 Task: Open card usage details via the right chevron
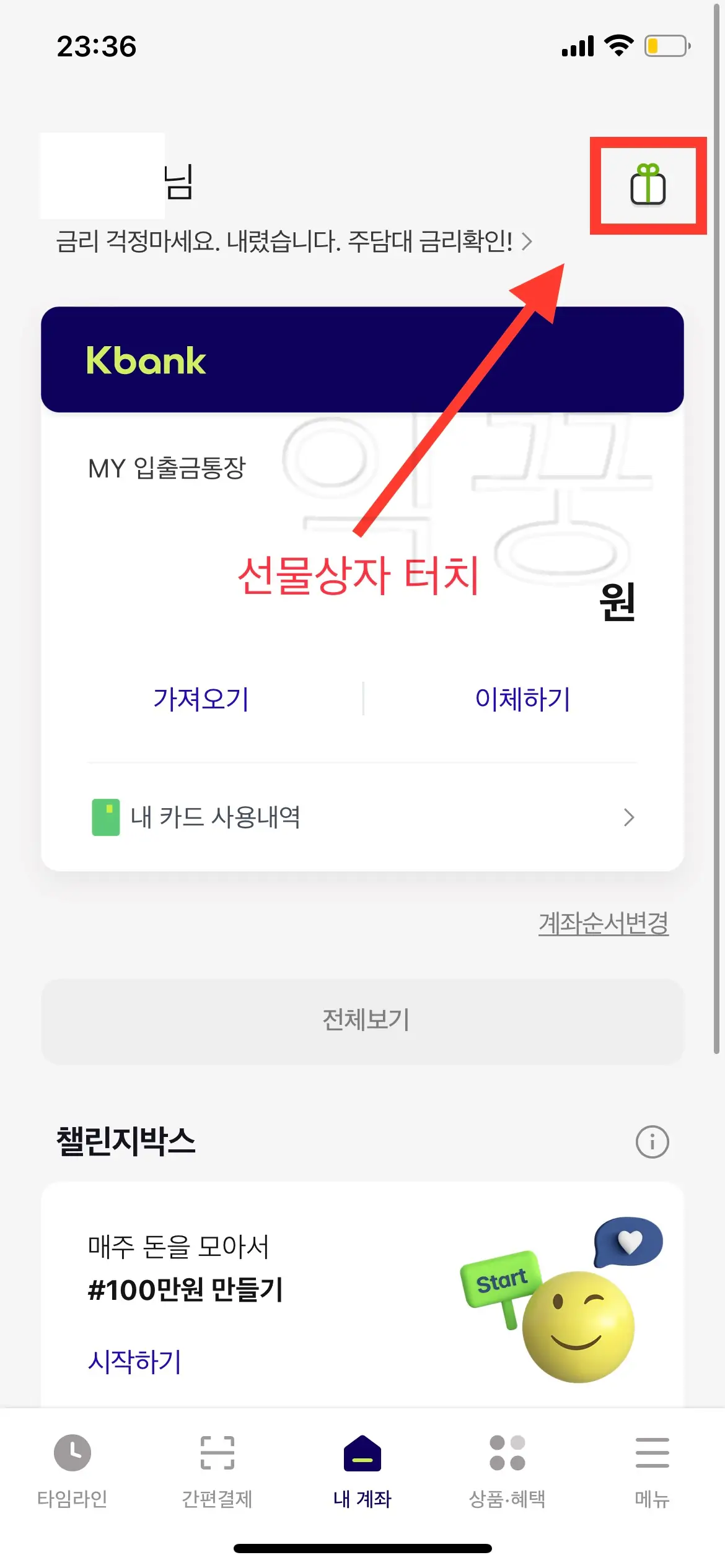coord(629,817)
